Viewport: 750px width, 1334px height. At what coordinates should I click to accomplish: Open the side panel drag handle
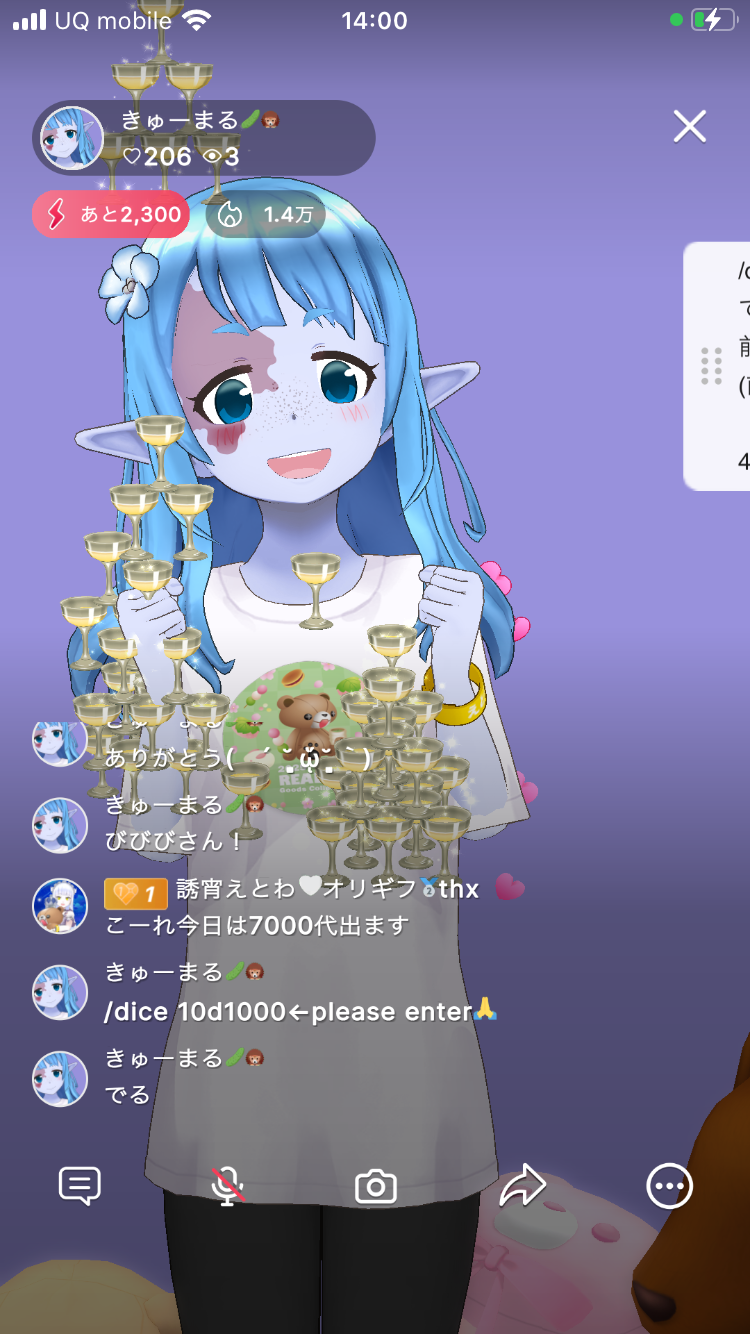[711, 366]
